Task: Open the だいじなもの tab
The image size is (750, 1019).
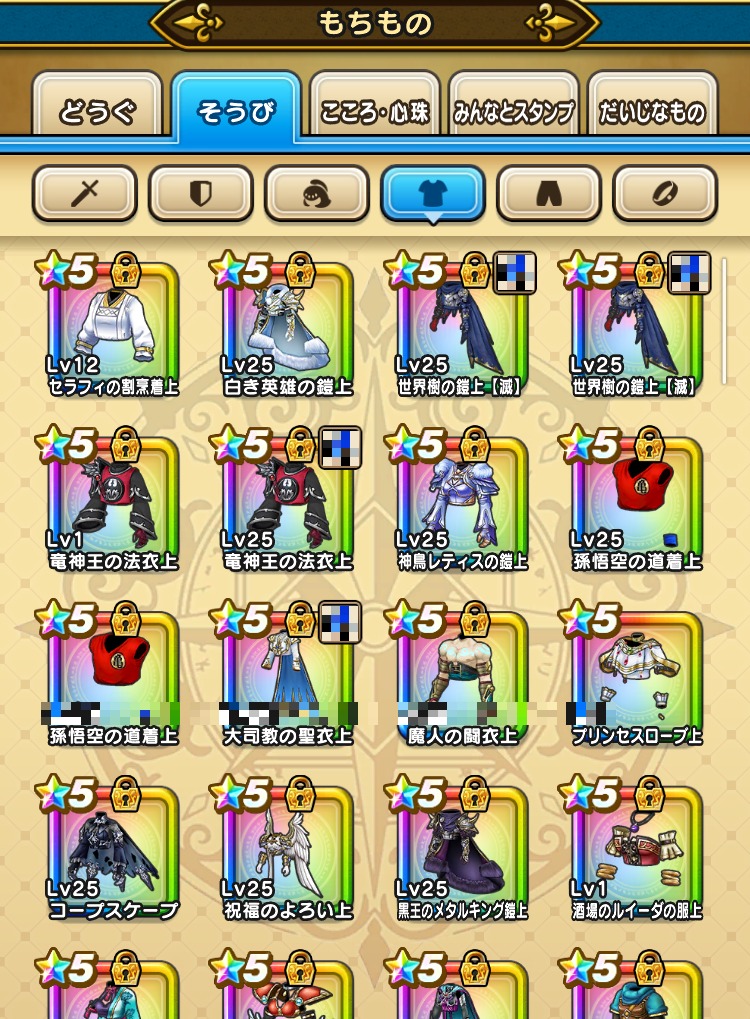Action: [652, 112]
